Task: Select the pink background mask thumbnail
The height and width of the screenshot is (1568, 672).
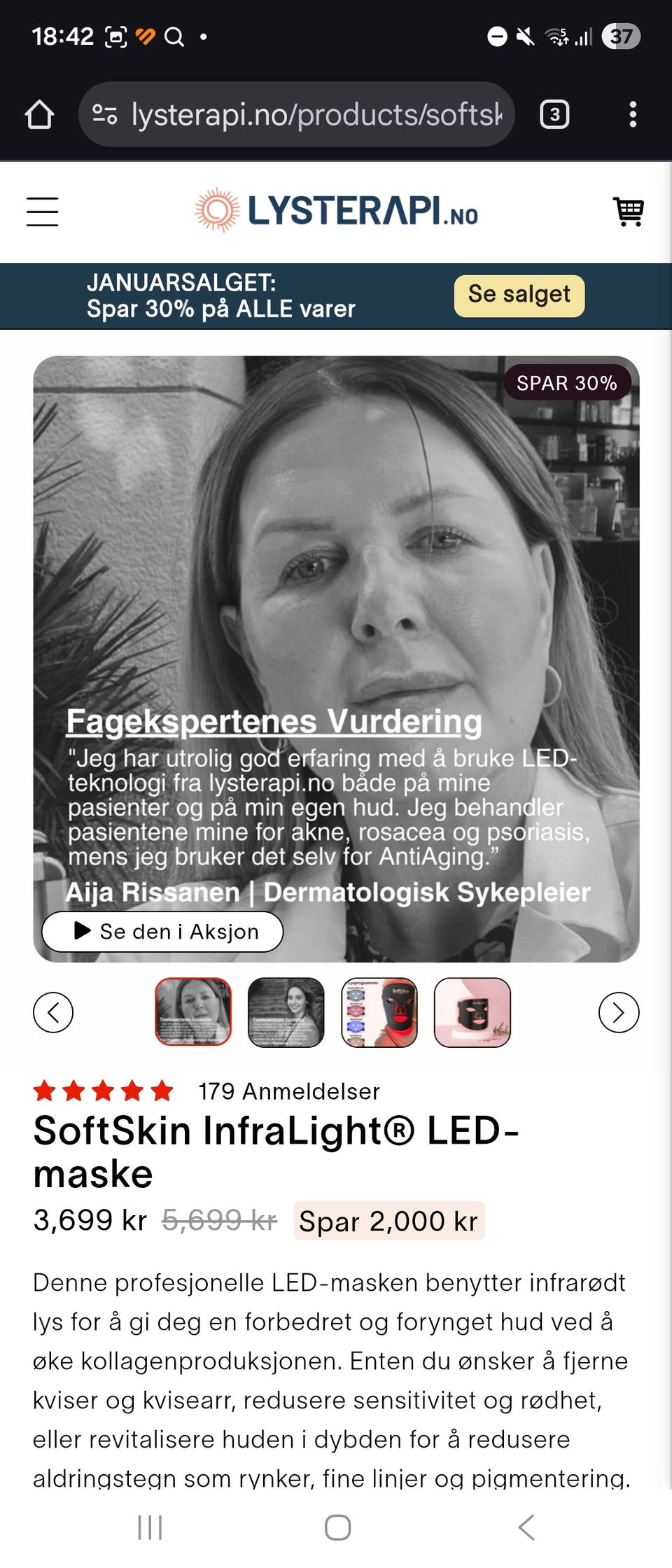Action: 474,1013
